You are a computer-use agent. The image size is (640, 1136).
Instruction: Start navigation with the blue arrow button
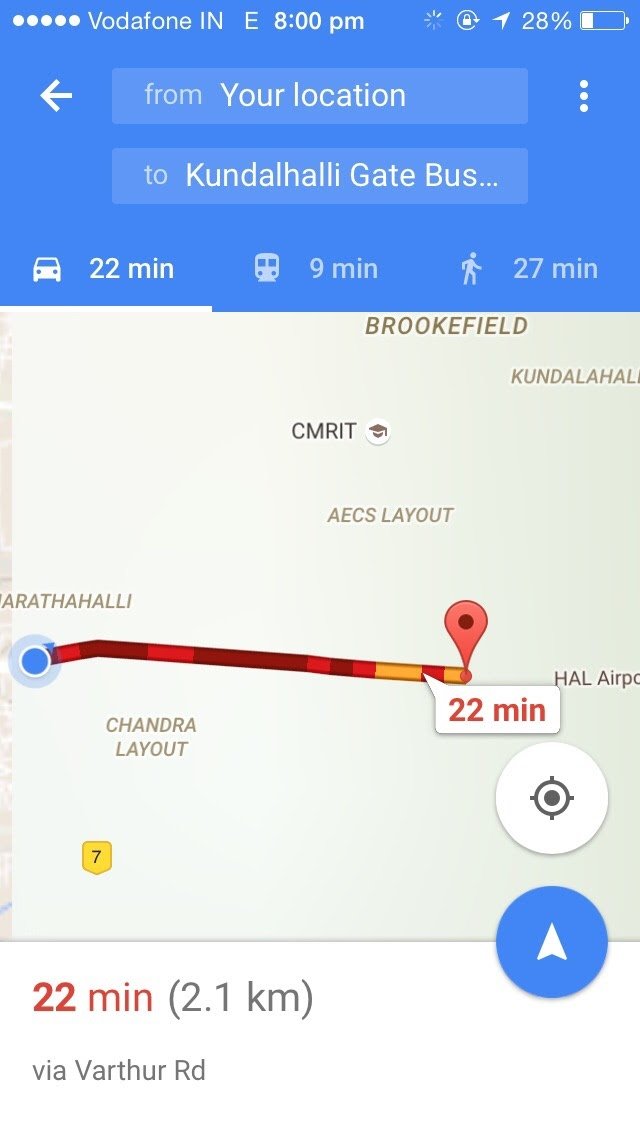click(x=552, y=942)
